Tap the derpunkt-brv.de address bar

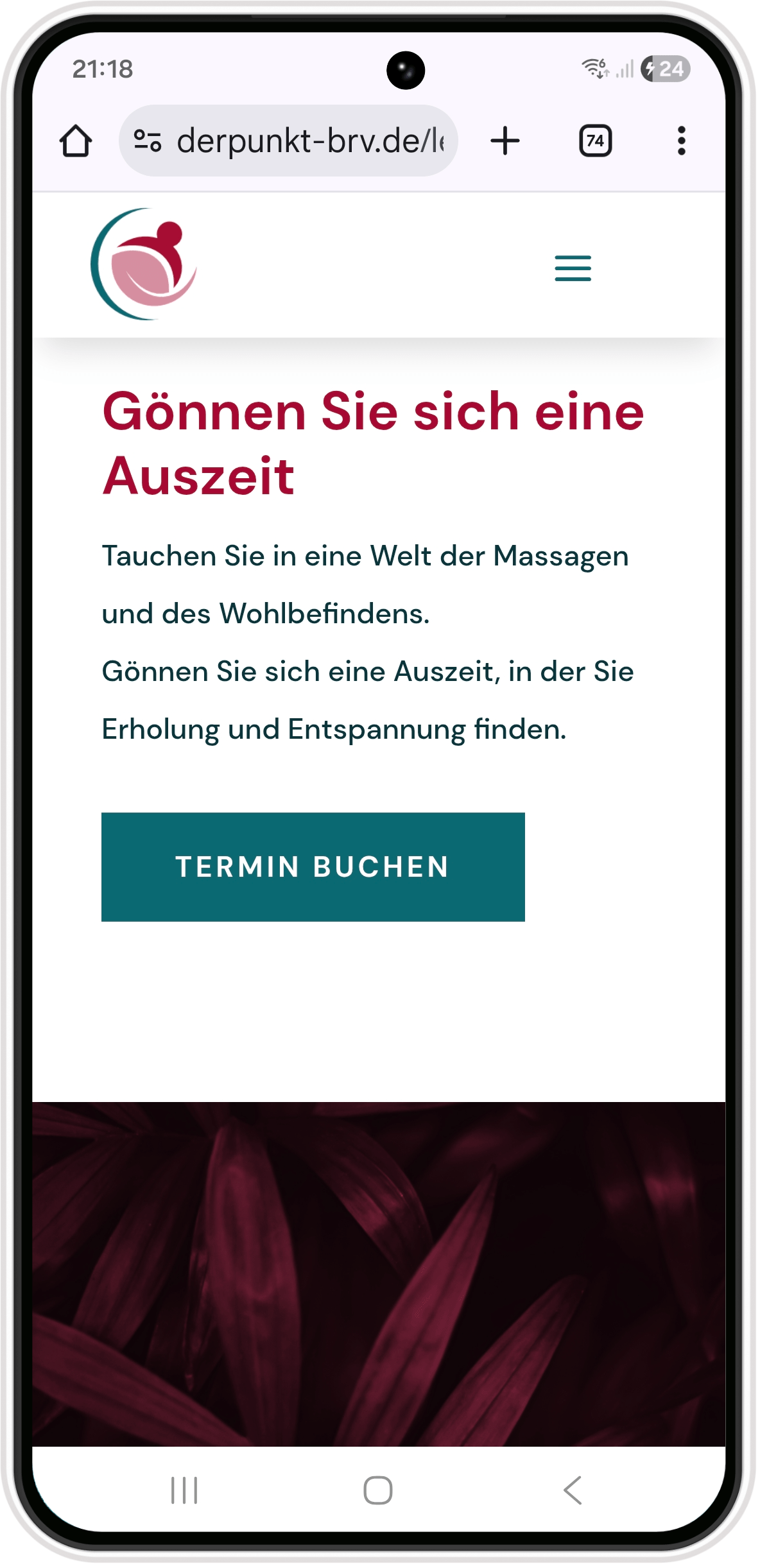tap(309, 141)
